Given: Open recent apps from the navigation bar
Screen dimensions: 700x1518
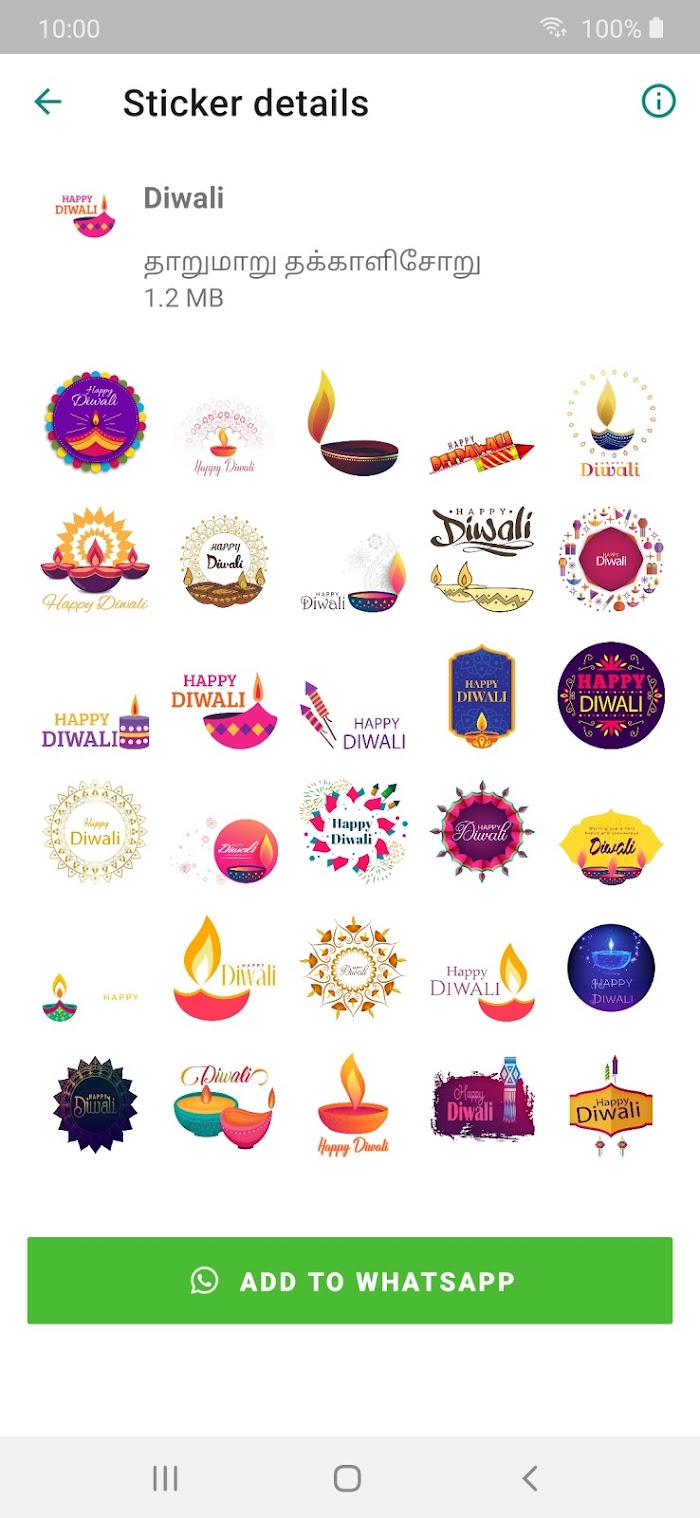Looking at the screenshot, I should 165,1478.
